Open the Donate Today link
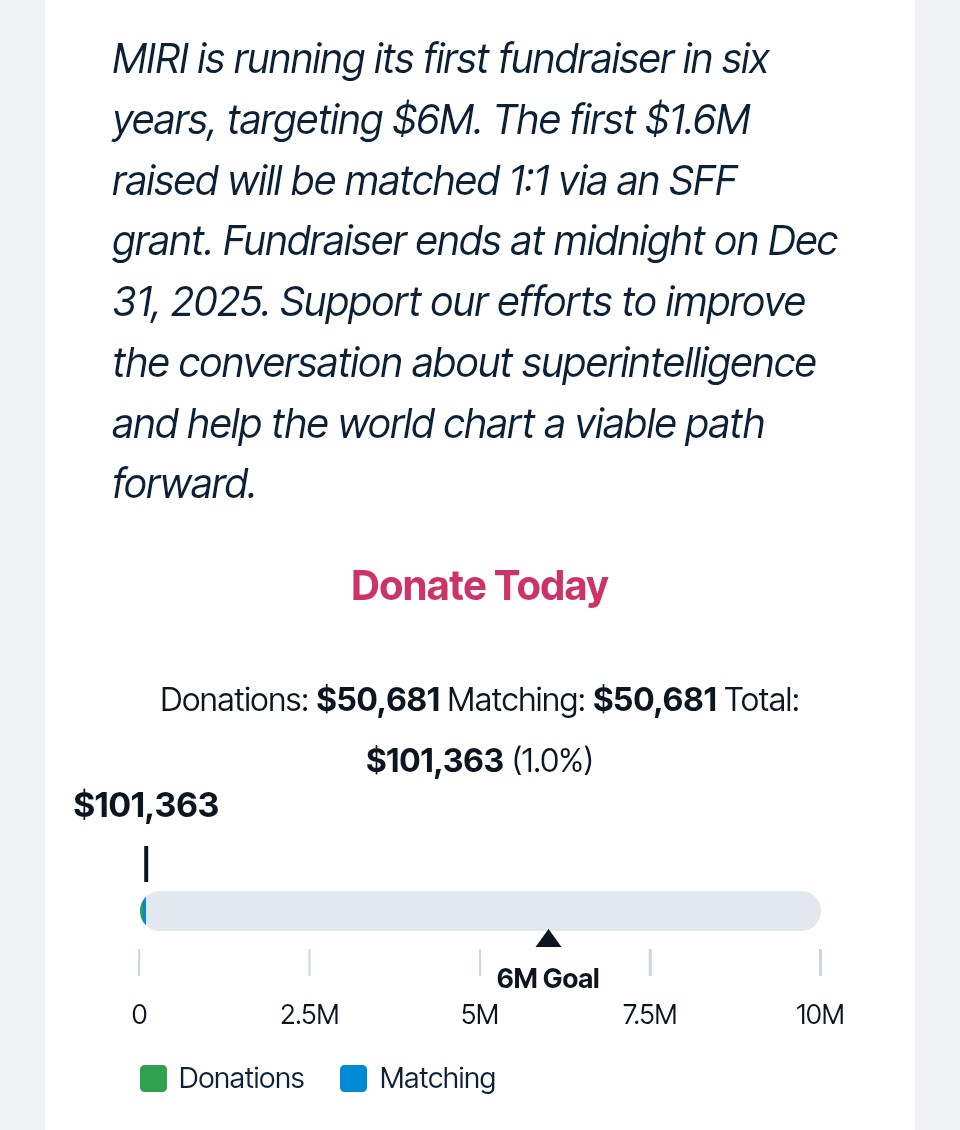 (x=479, y=586)
